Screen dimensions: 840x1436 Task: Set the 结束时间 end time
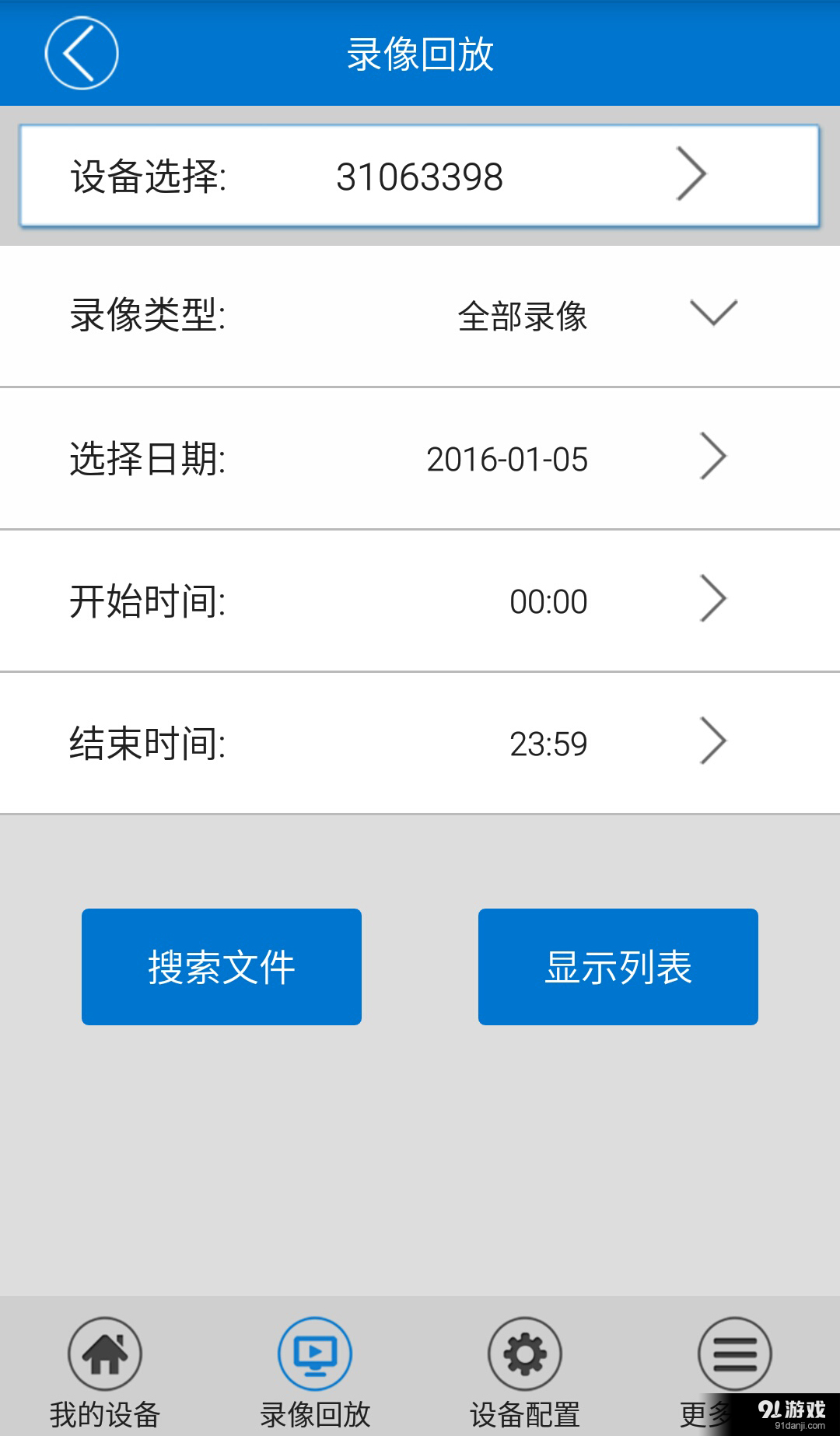tap(420, 743)
